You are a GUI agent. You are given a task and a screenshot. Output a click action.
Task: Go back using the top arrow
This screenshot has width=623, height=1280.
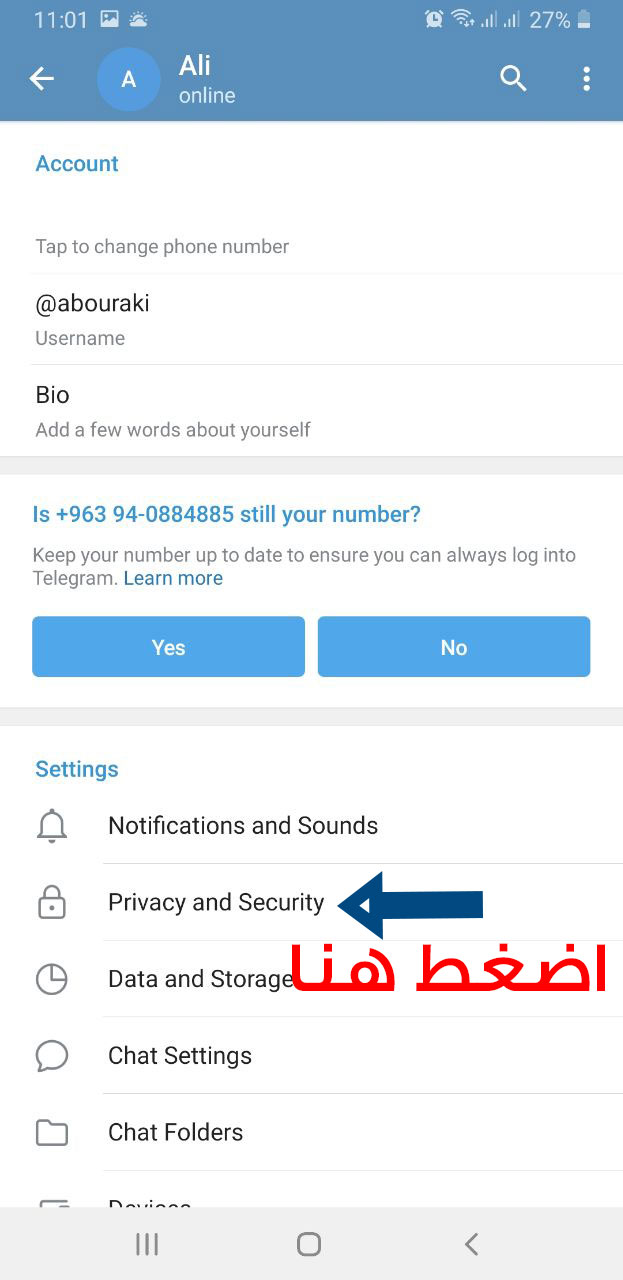click(x=41, y=79)
